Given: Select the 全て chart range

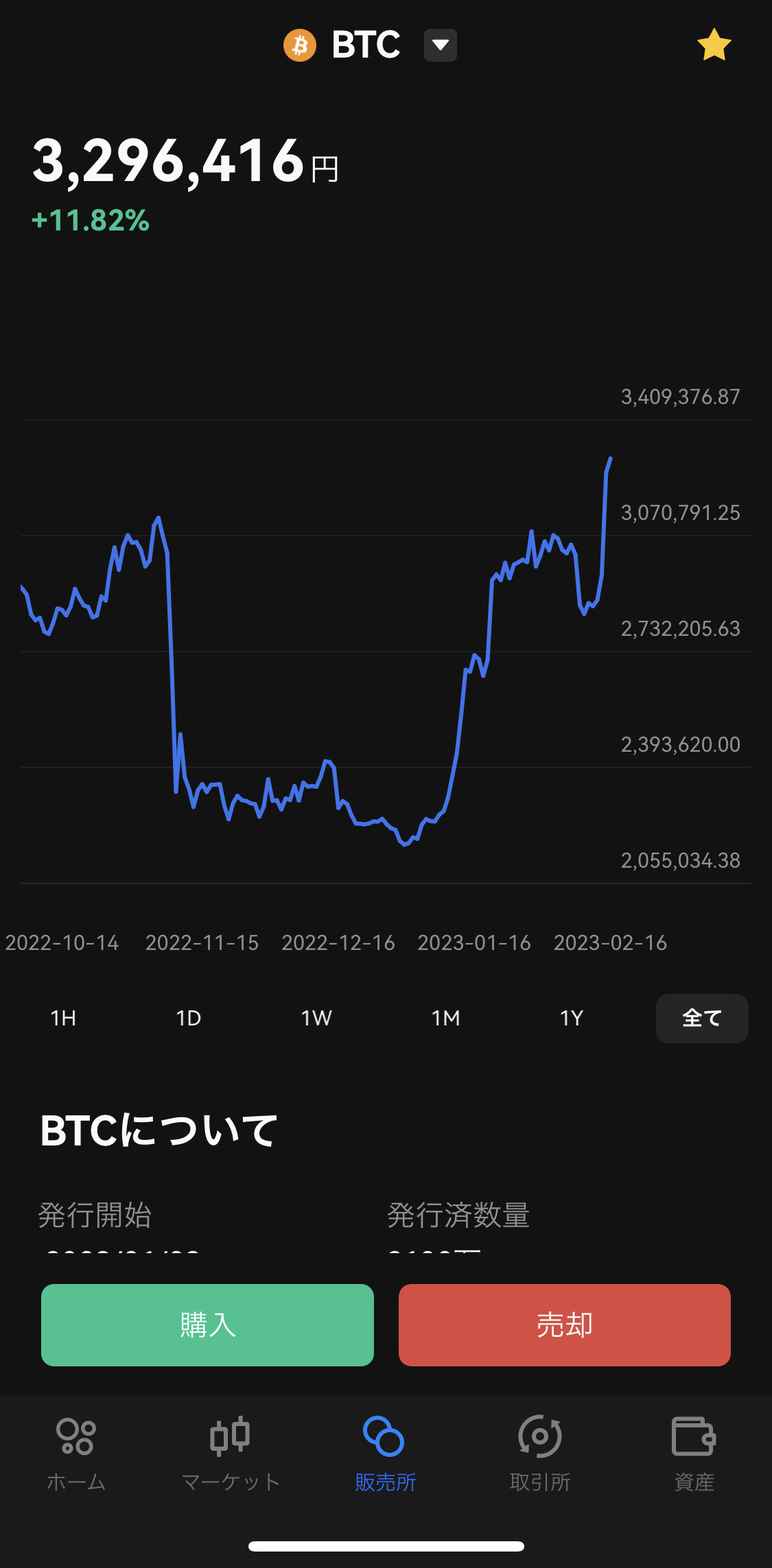Looking at the screenshot, I should (x=701, y=1018).
